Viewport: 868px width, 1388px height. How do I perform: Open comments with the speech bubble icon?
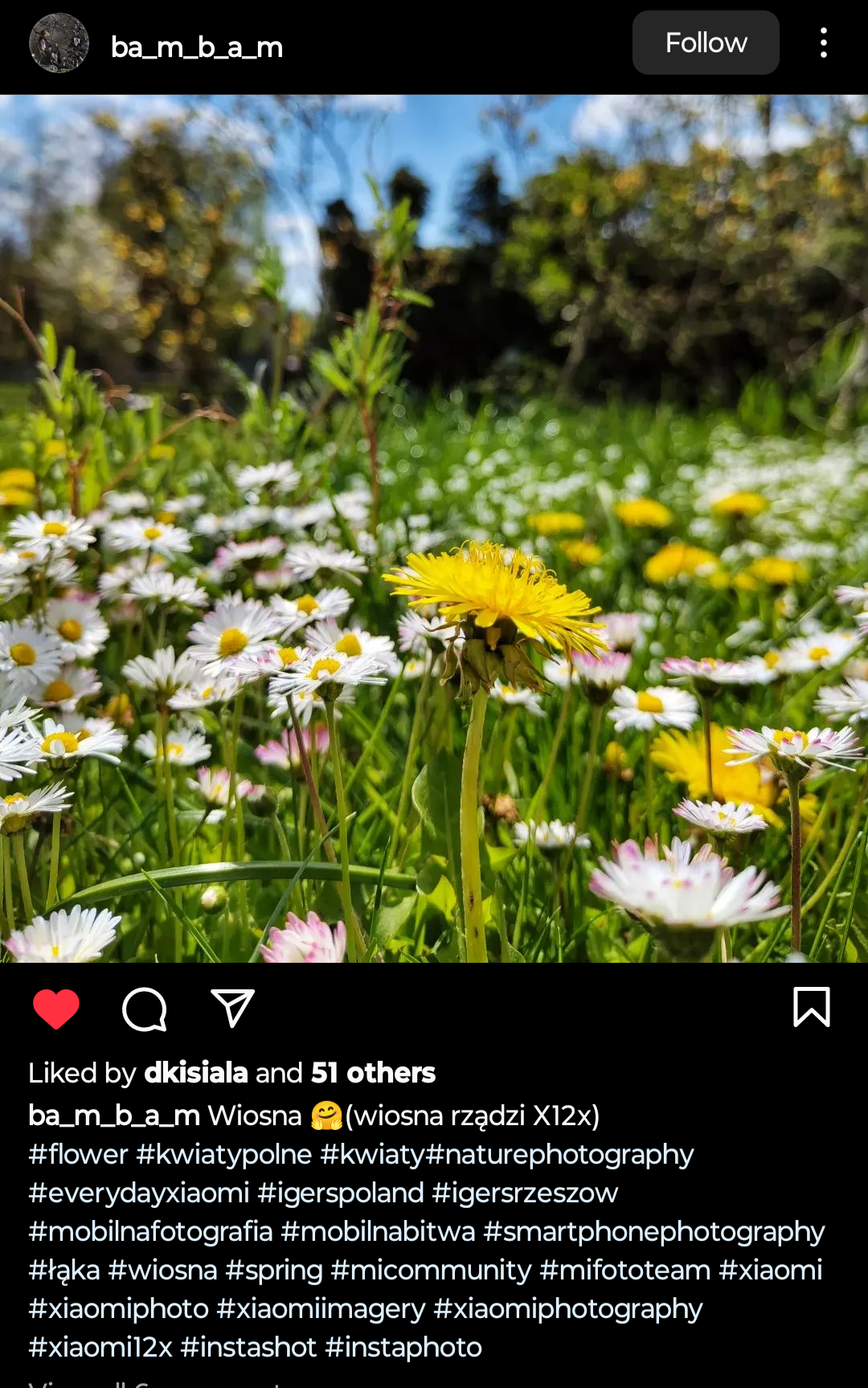click(x=145, y=1009)
